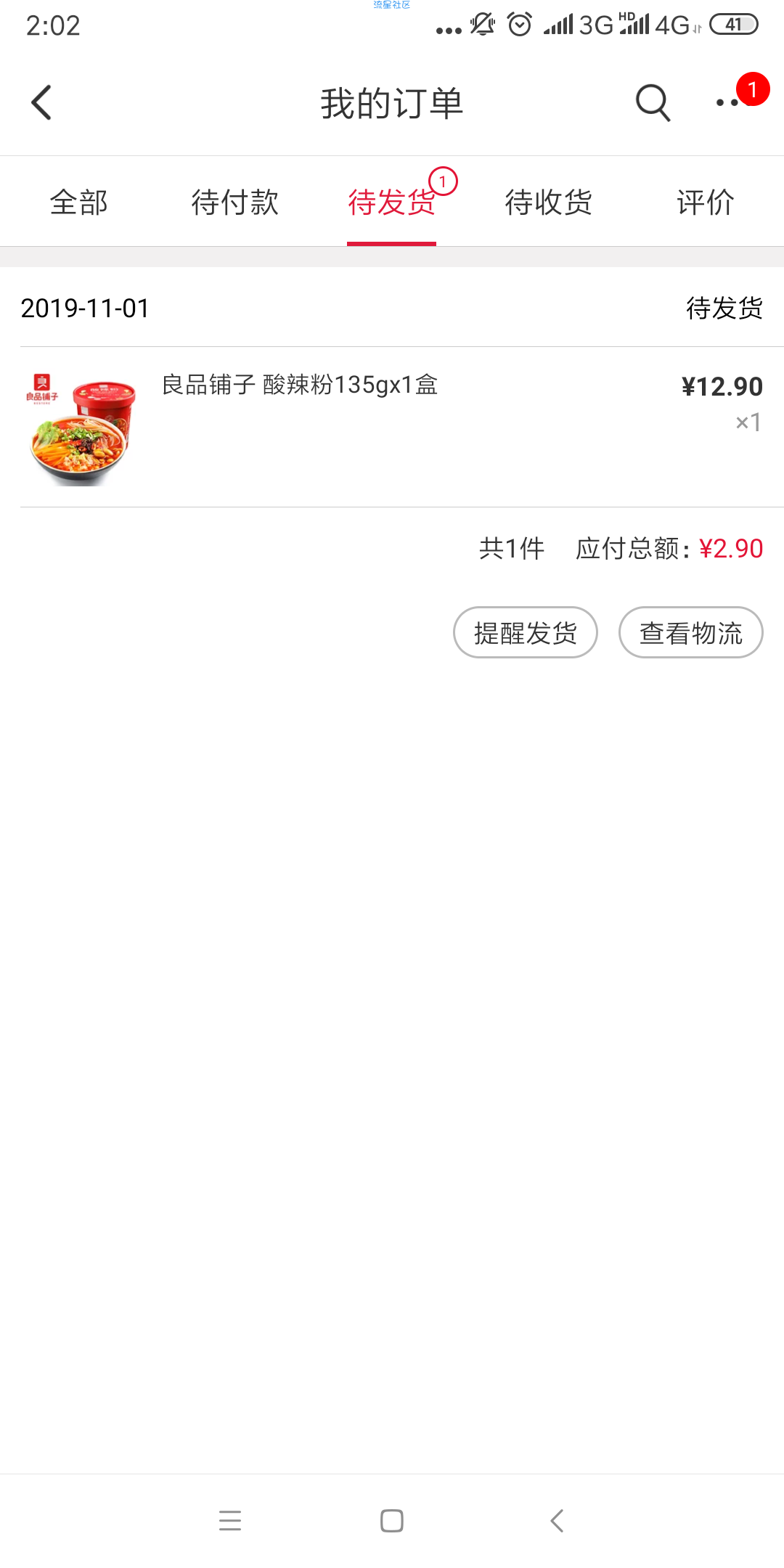
Task: Open the 评价 tab
Action: (x=706, y=202)
